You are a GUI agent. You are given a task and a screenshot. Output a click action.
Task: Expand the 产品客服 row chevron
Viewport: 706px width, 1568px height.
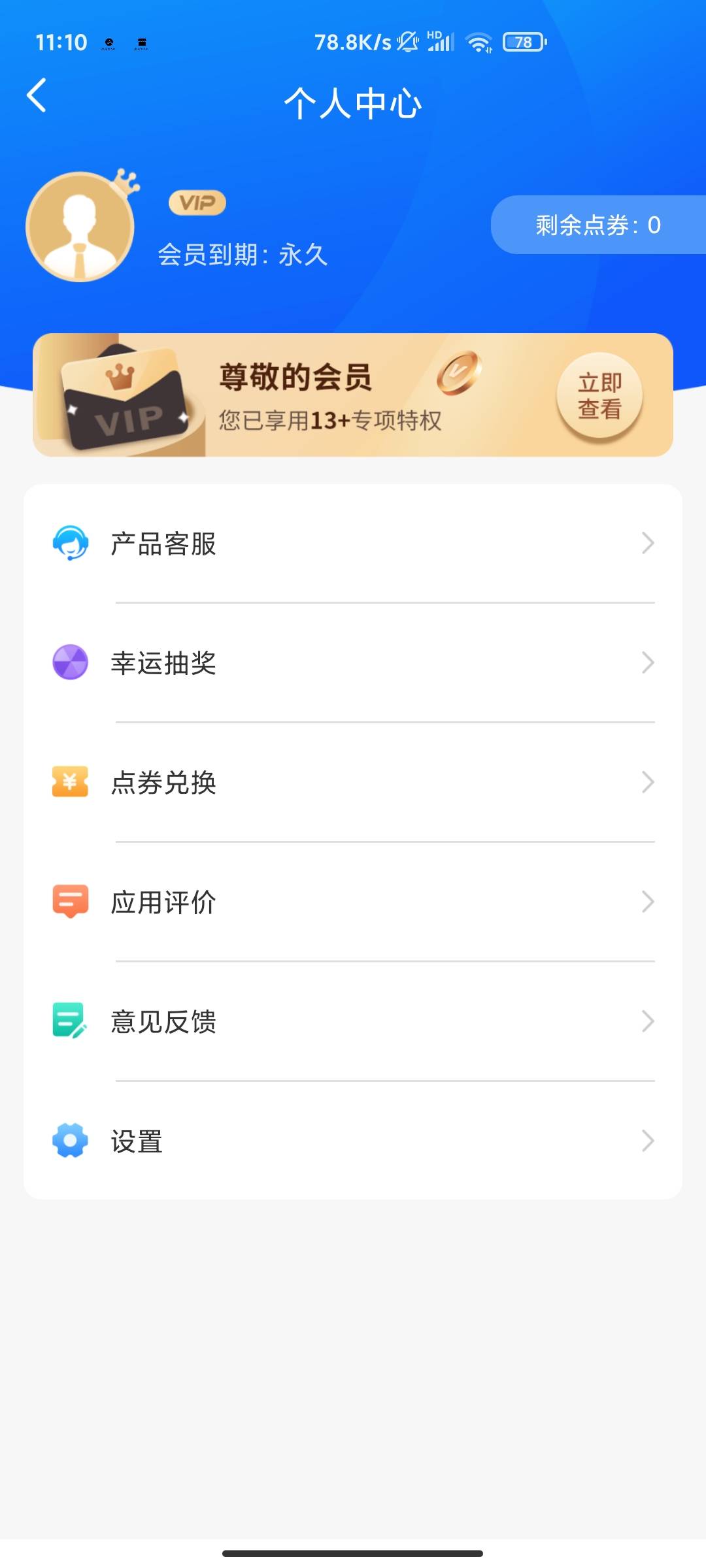[x=647, y=543]
